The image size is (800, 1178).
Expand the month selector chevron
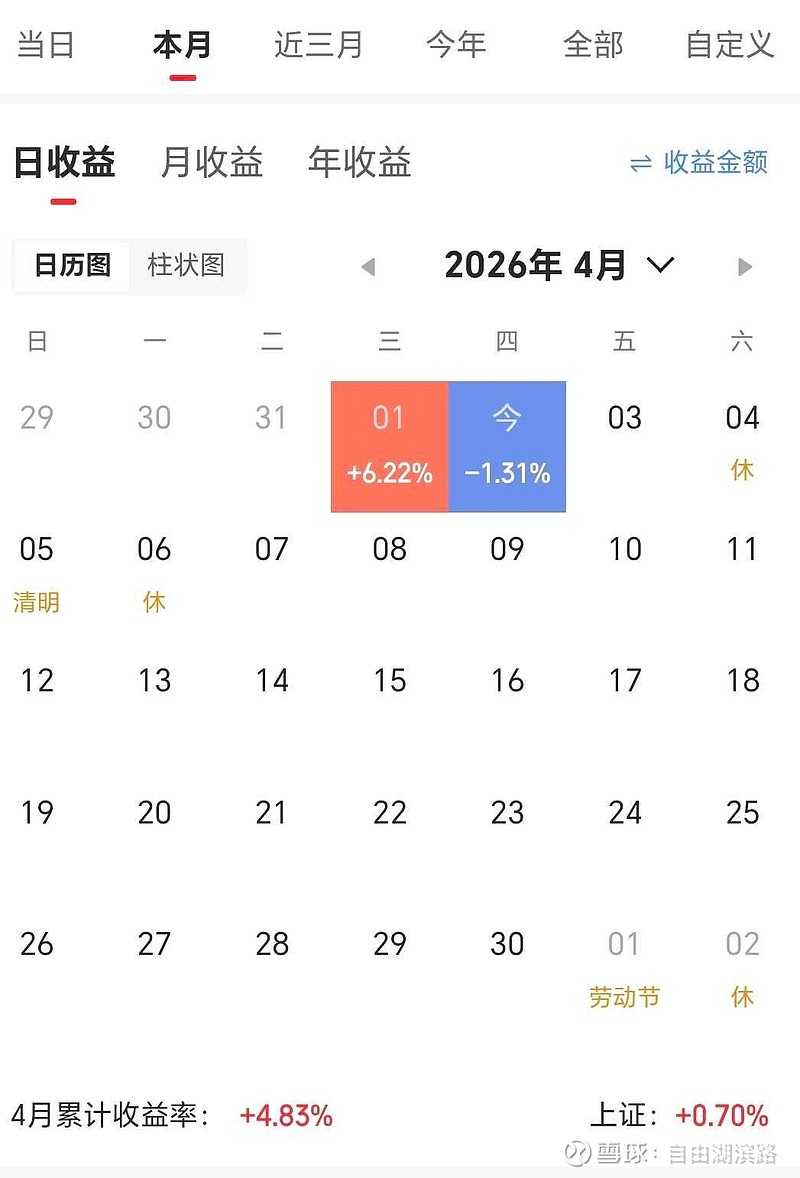[x=658, y=267]
